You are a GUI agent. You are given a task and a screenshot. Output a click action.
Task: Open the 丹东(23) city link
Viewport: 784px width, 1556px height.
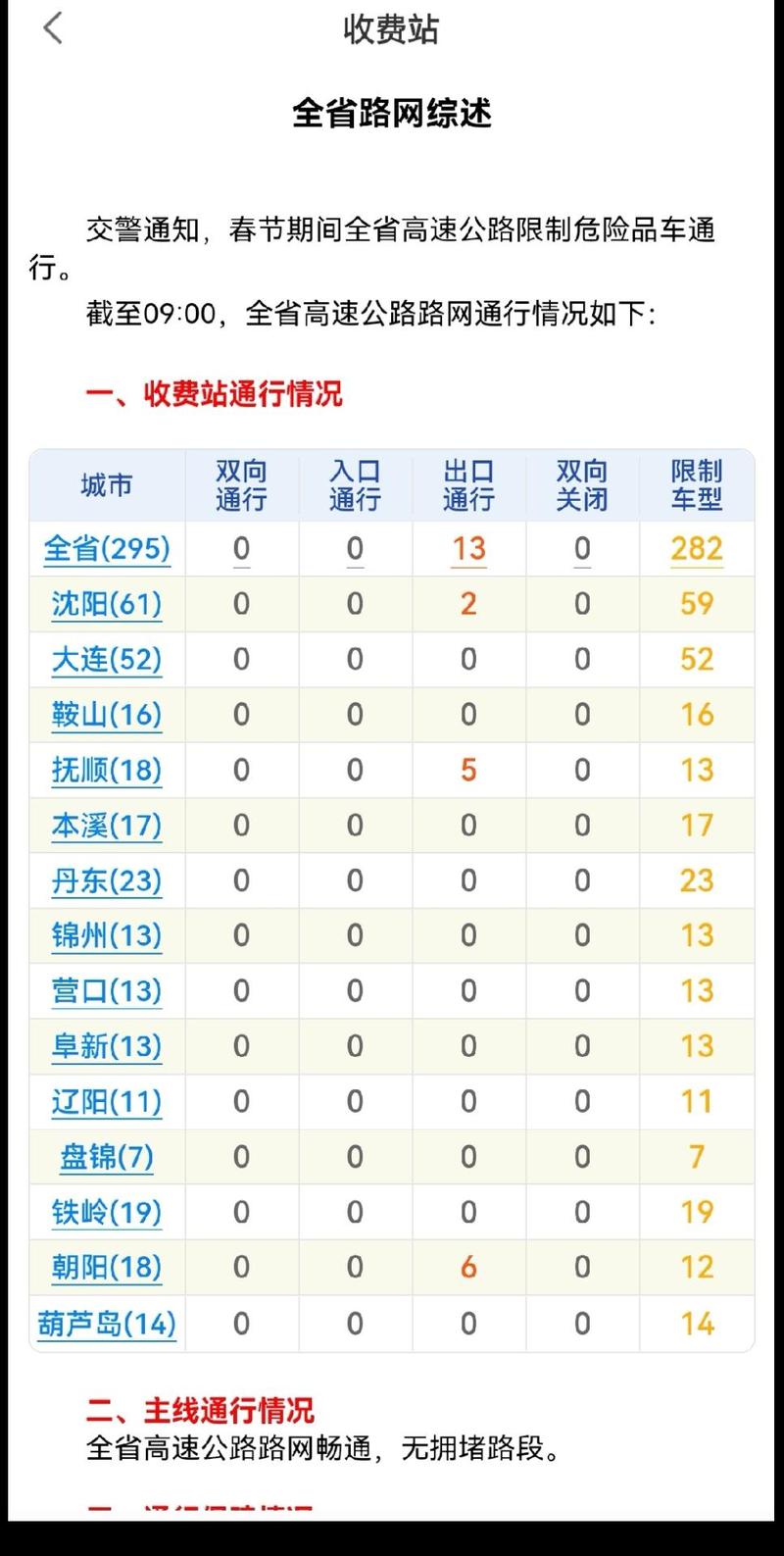(106, 881)
